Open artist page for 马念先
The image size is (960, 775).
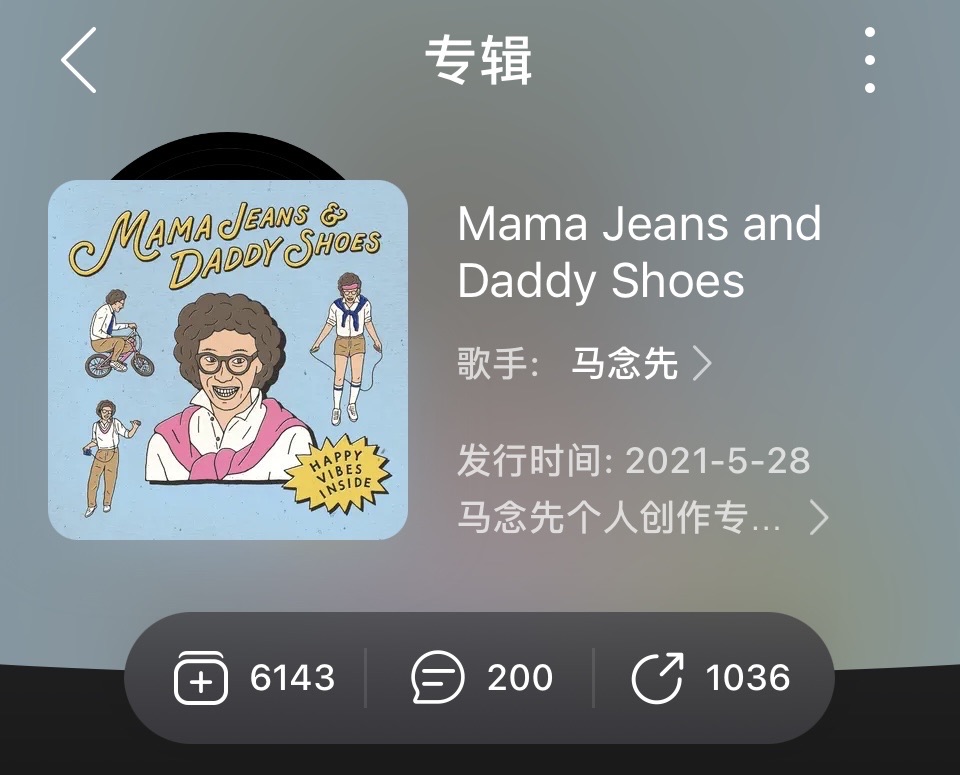point(640,364)
